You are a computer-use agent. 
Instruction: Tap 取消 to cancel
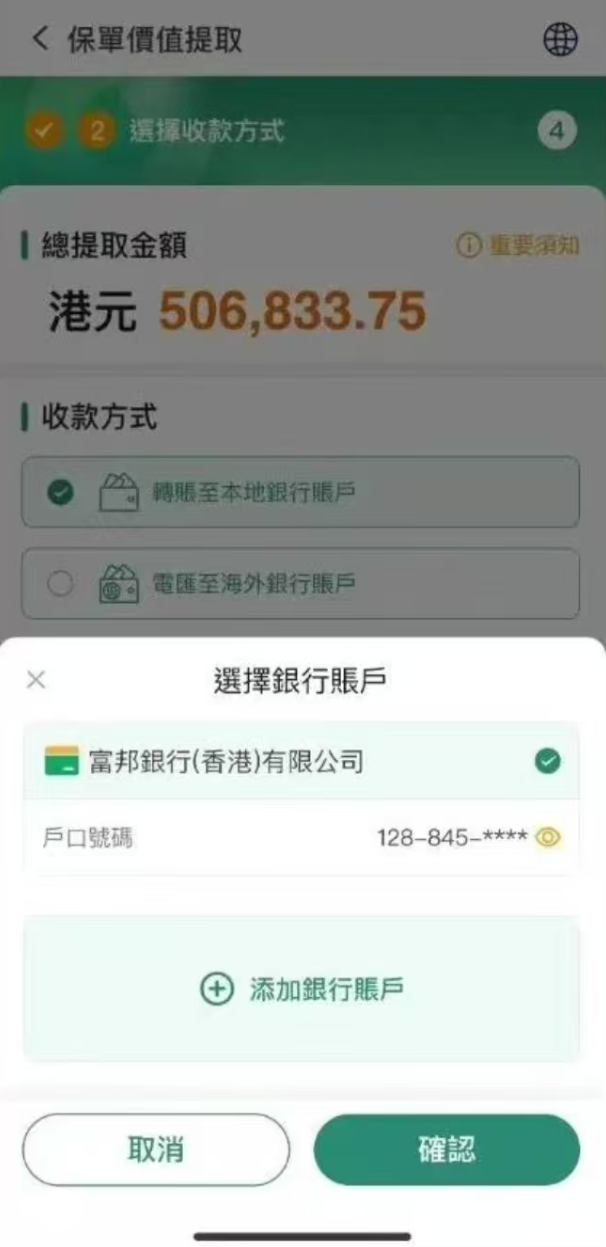[156, 1150]
